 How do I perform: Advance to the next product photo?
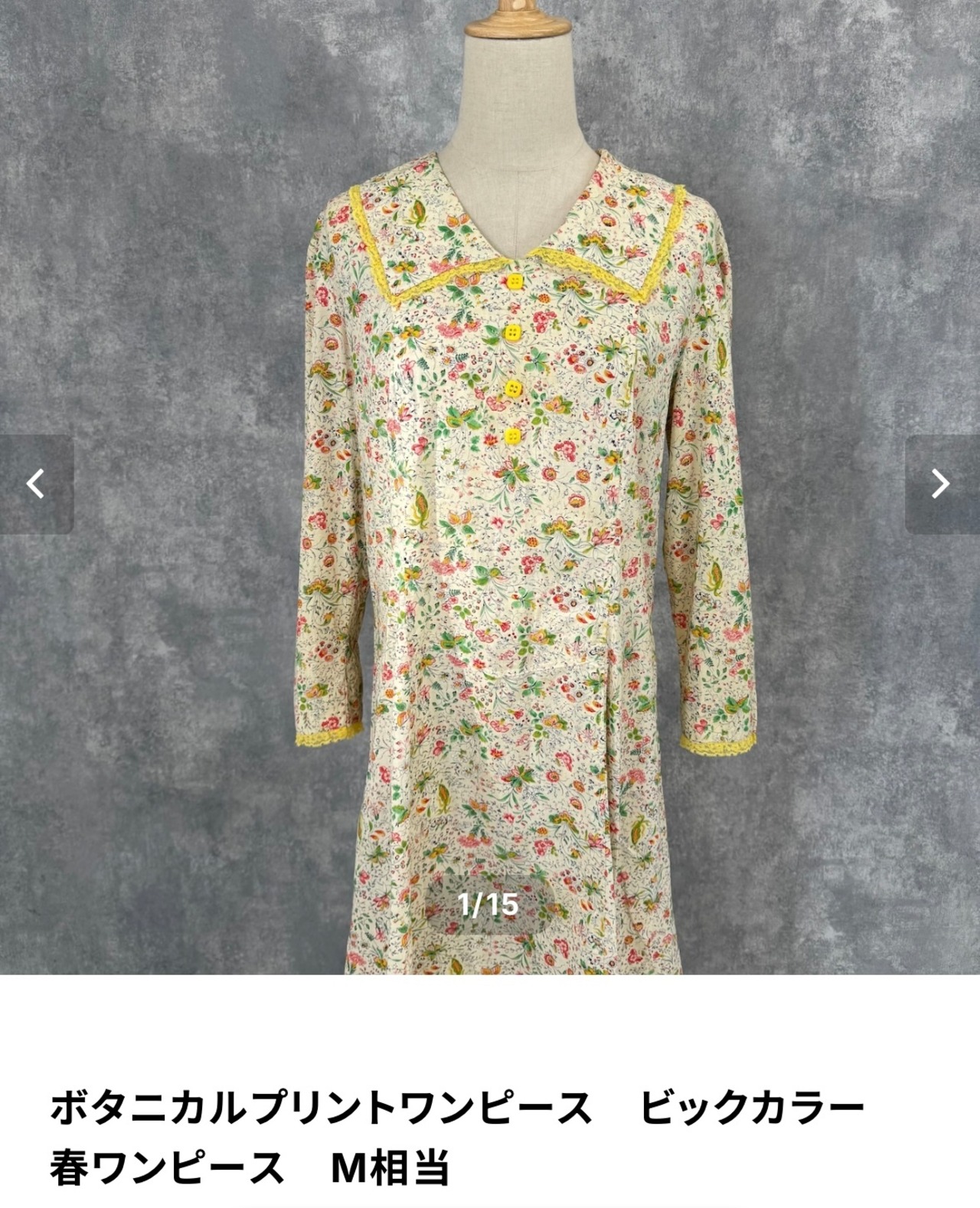click(942, 484)
